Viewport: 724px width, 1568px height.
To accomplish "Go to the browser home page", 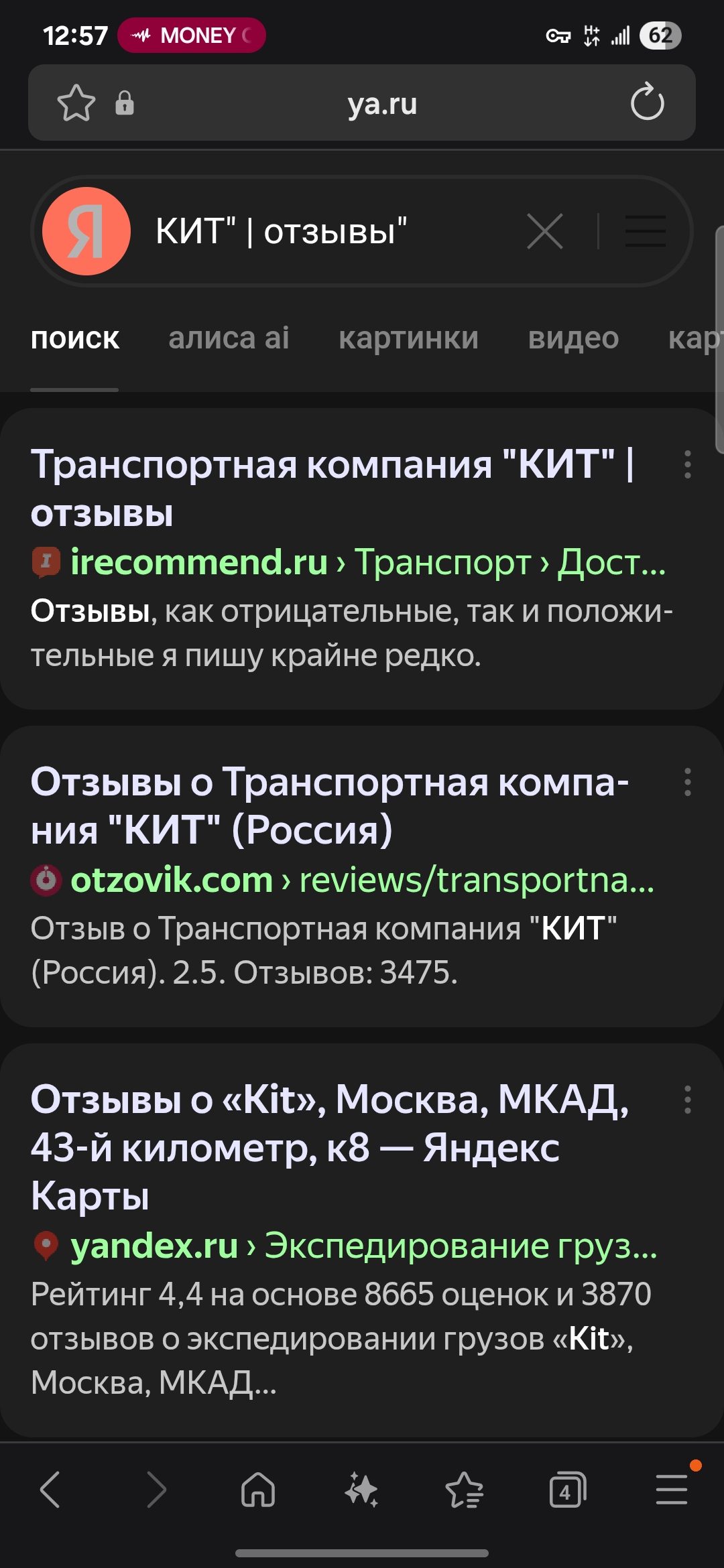I will [258, 1490].
